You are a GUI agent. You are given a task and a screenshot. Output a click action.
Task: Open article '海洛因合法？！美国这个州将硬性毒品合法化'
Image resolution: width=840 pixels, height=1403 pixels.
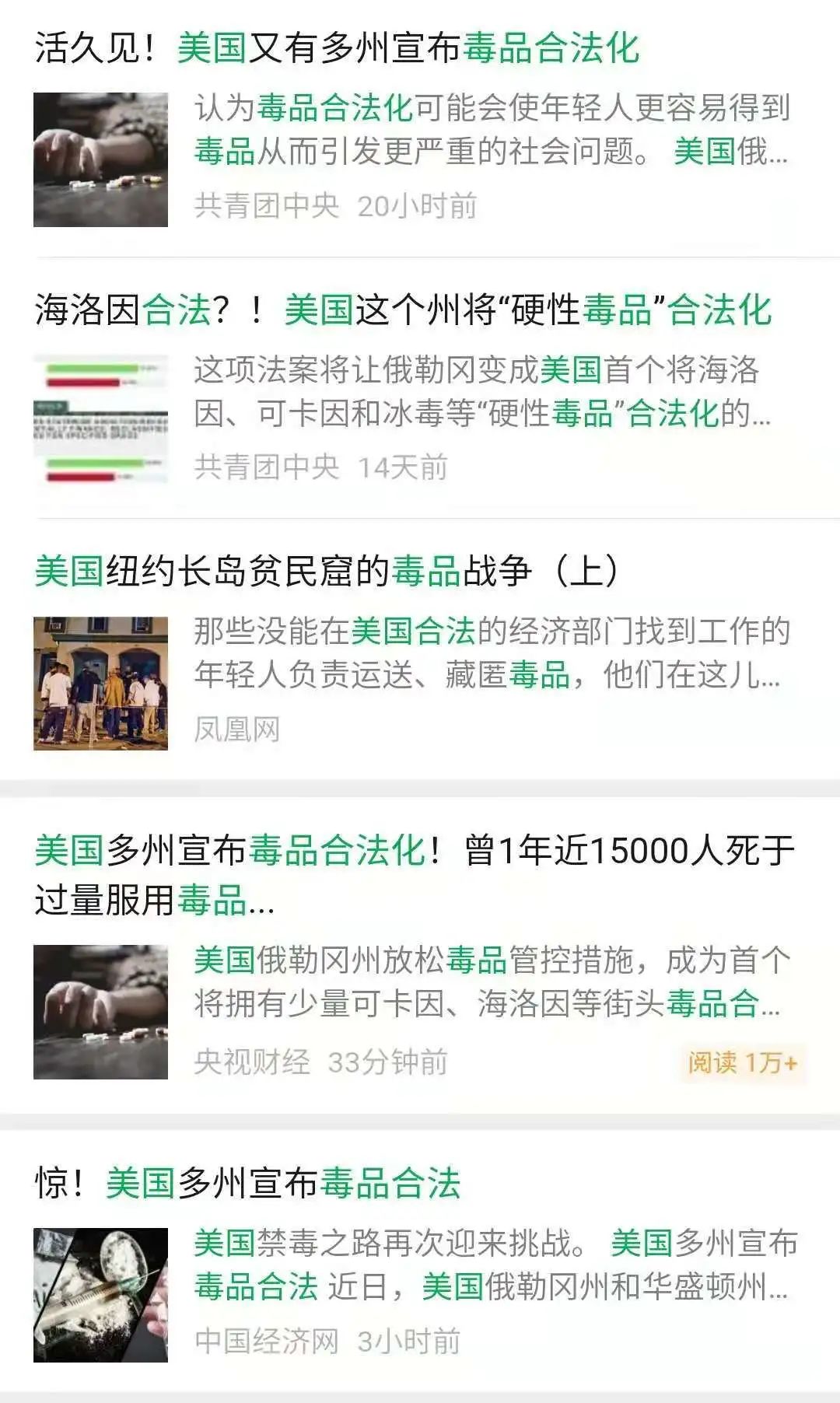click(403, 310)
